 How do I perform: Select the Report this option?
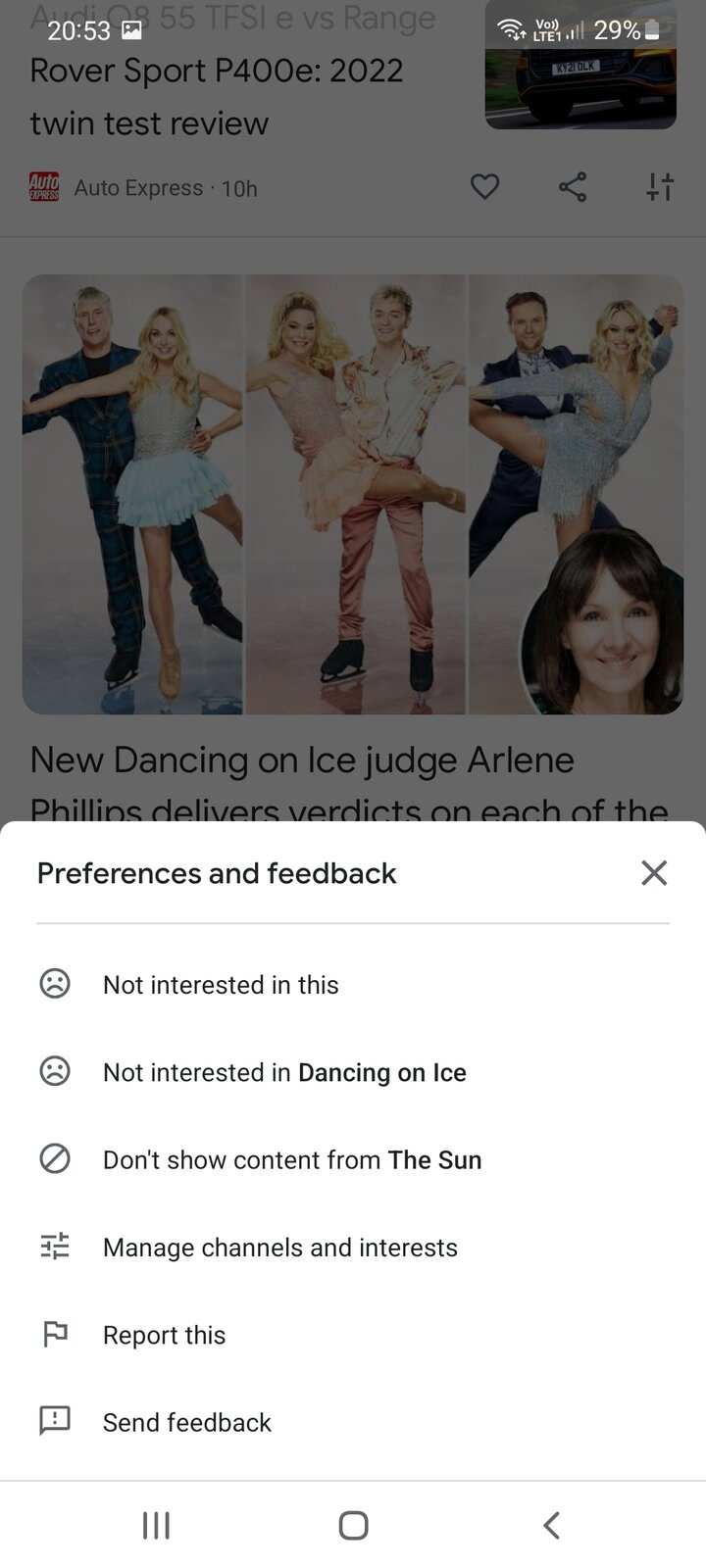tap(164, 1334)
